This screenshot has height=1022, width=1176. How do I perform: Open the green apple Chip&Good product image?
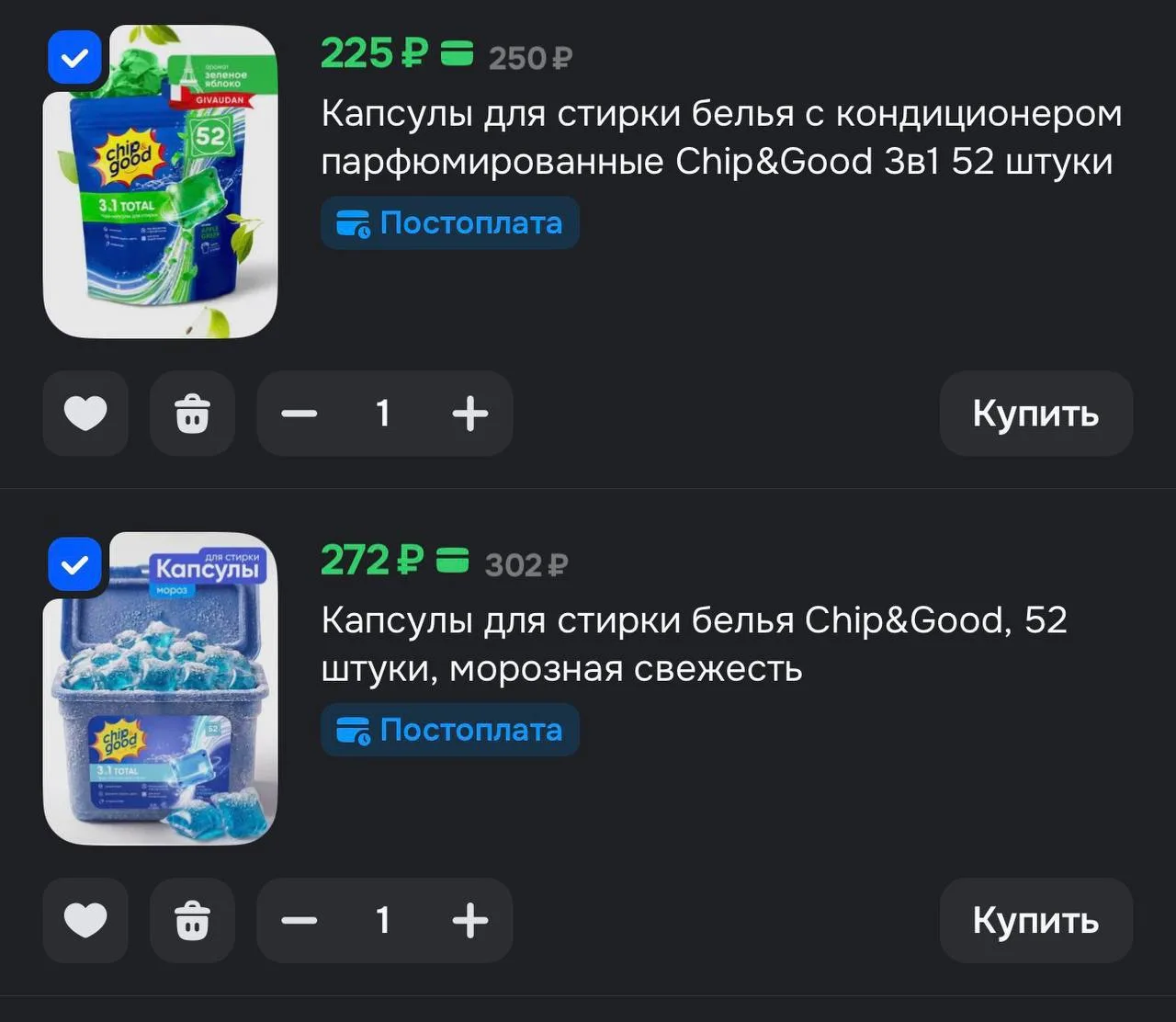point(161,182)
